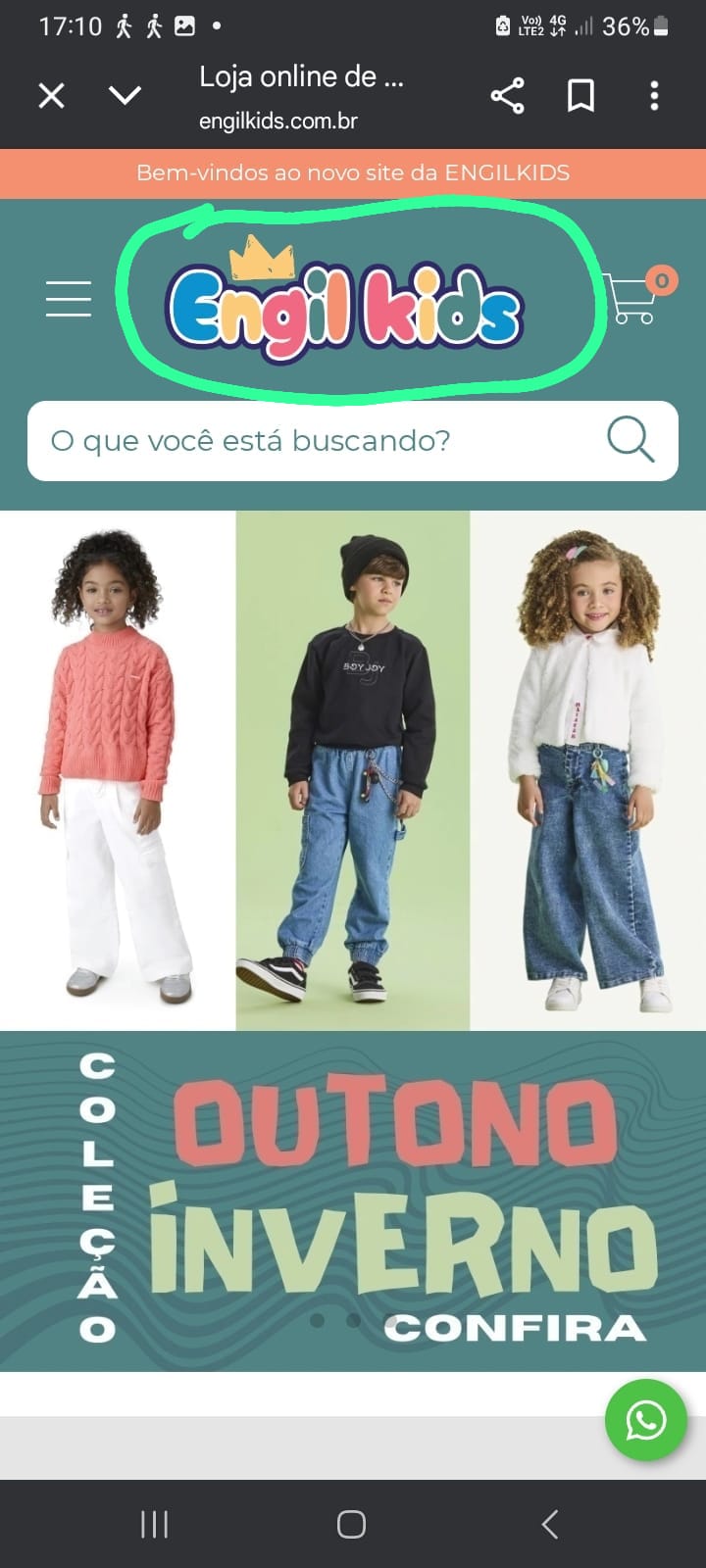Tap the CONFIRA button on the banner
706x1568 pixels.
514,1329
